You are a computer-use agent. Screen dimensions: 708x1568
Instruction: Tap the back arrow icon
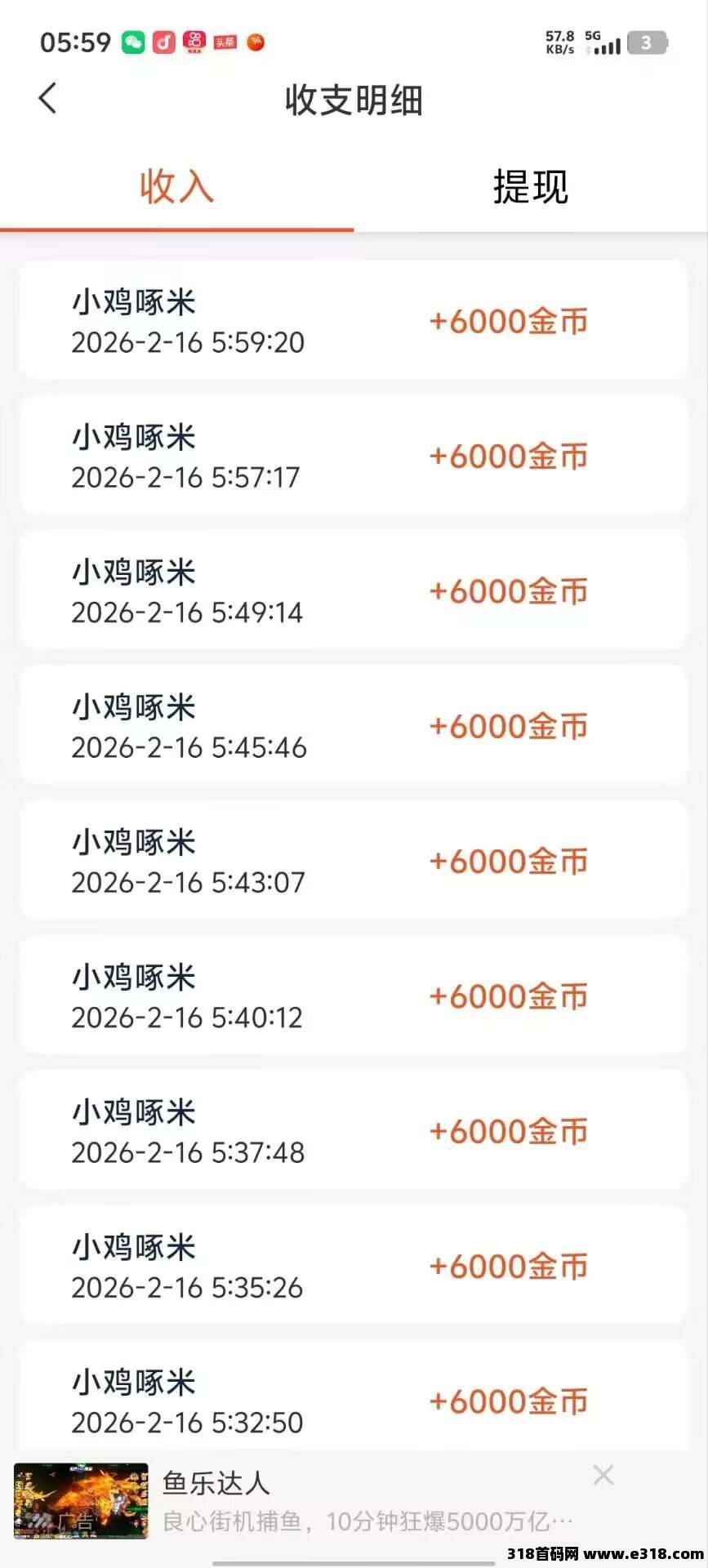pyautogui.click(x=47, y=98)
